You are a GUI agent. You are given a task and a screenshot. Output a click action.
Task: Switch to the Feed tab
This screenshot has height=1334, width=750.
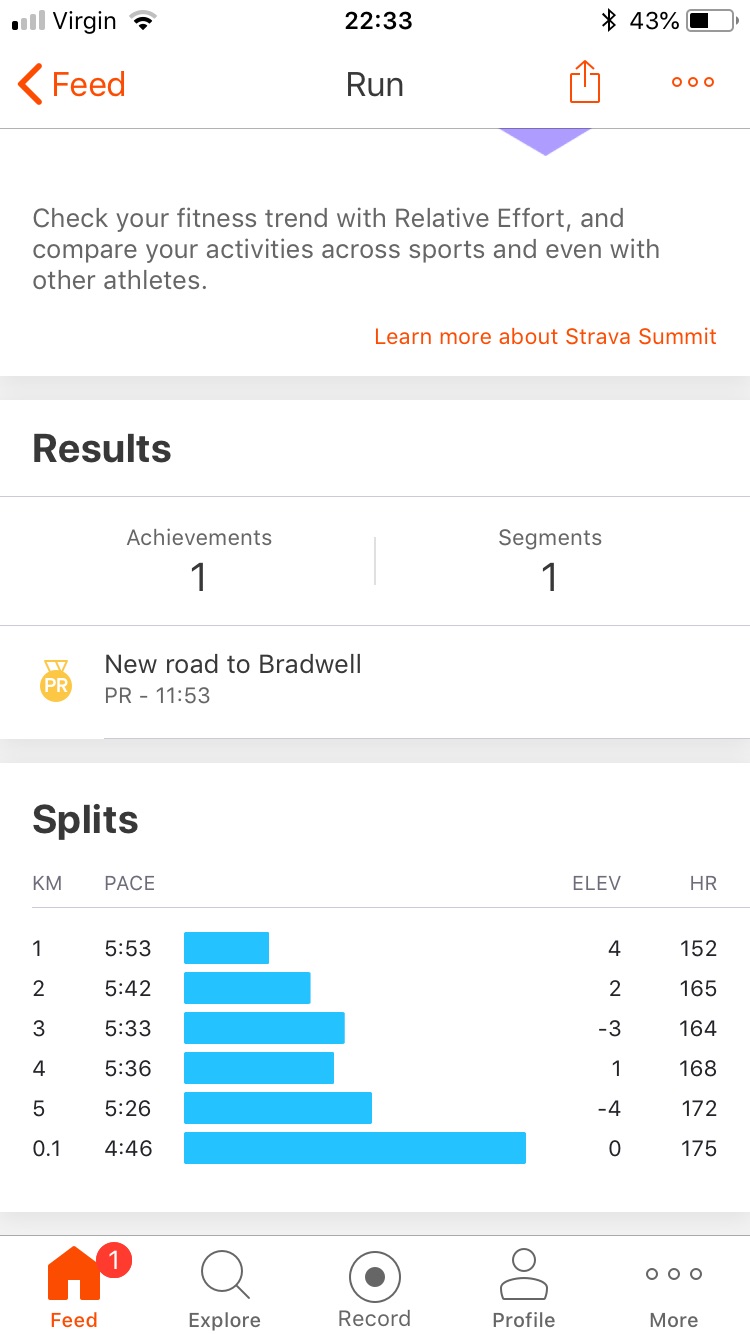click(x=75, y=1287)
